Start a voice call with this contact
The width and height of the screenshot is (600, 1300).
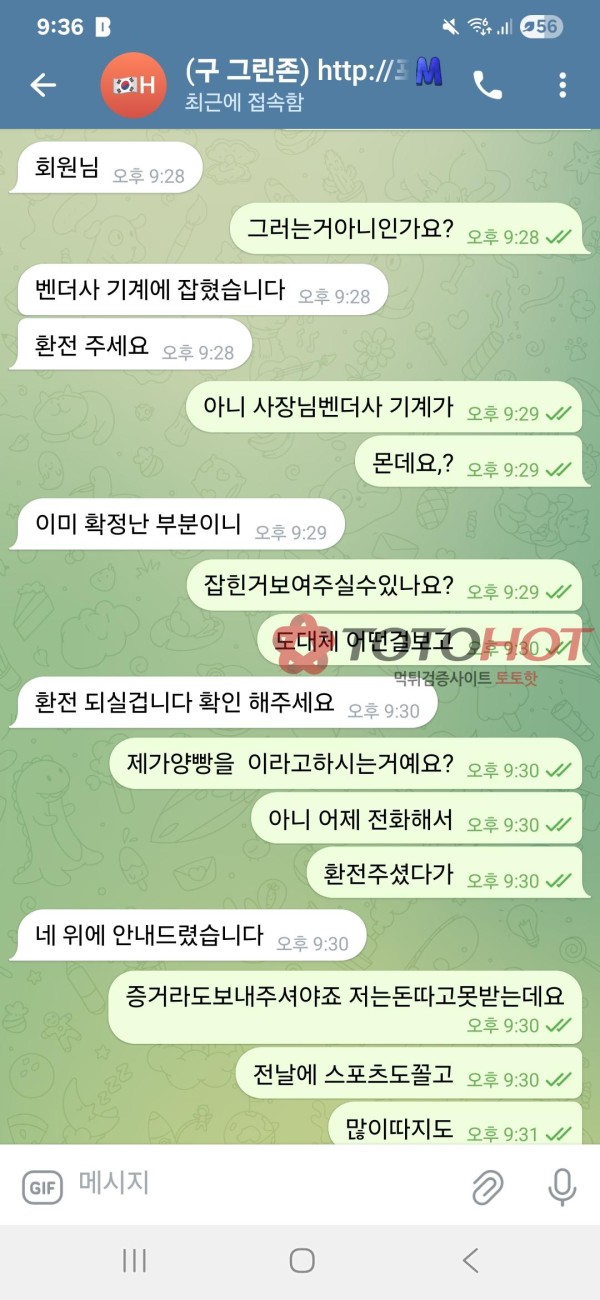488,86
